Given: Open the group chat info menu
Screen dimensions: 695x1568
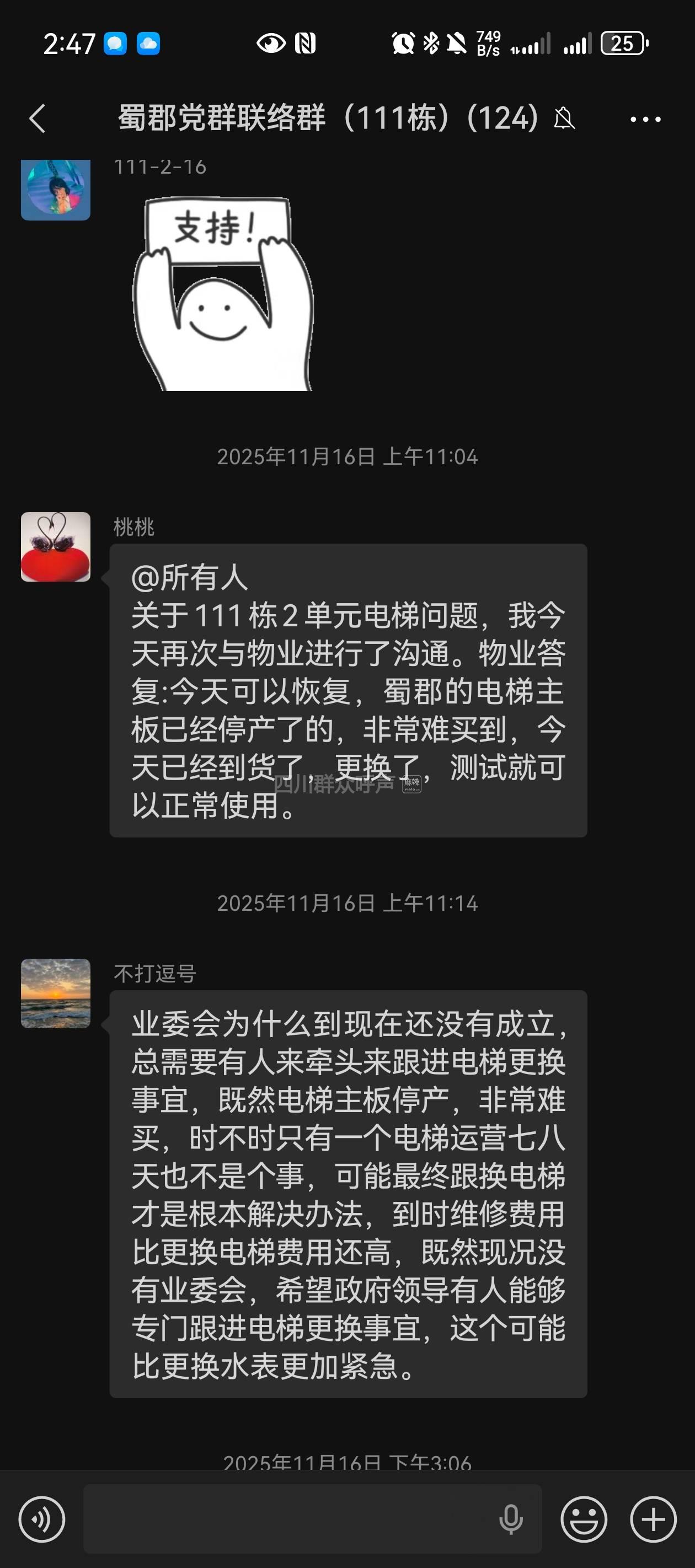Looking at the screenshot, I should [x=645, y=119].
